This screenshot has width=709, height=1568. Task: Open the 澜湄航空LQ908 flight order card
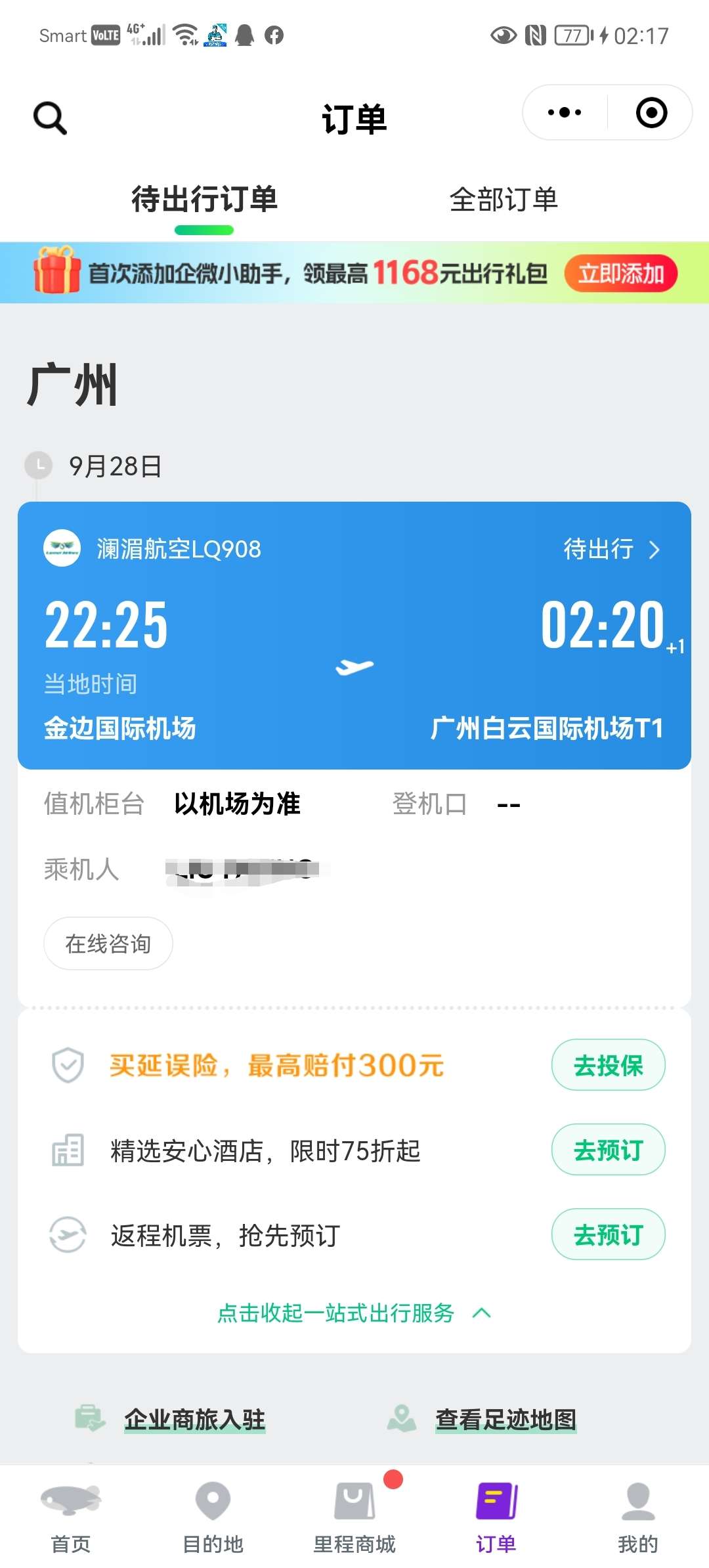[354, 634]
